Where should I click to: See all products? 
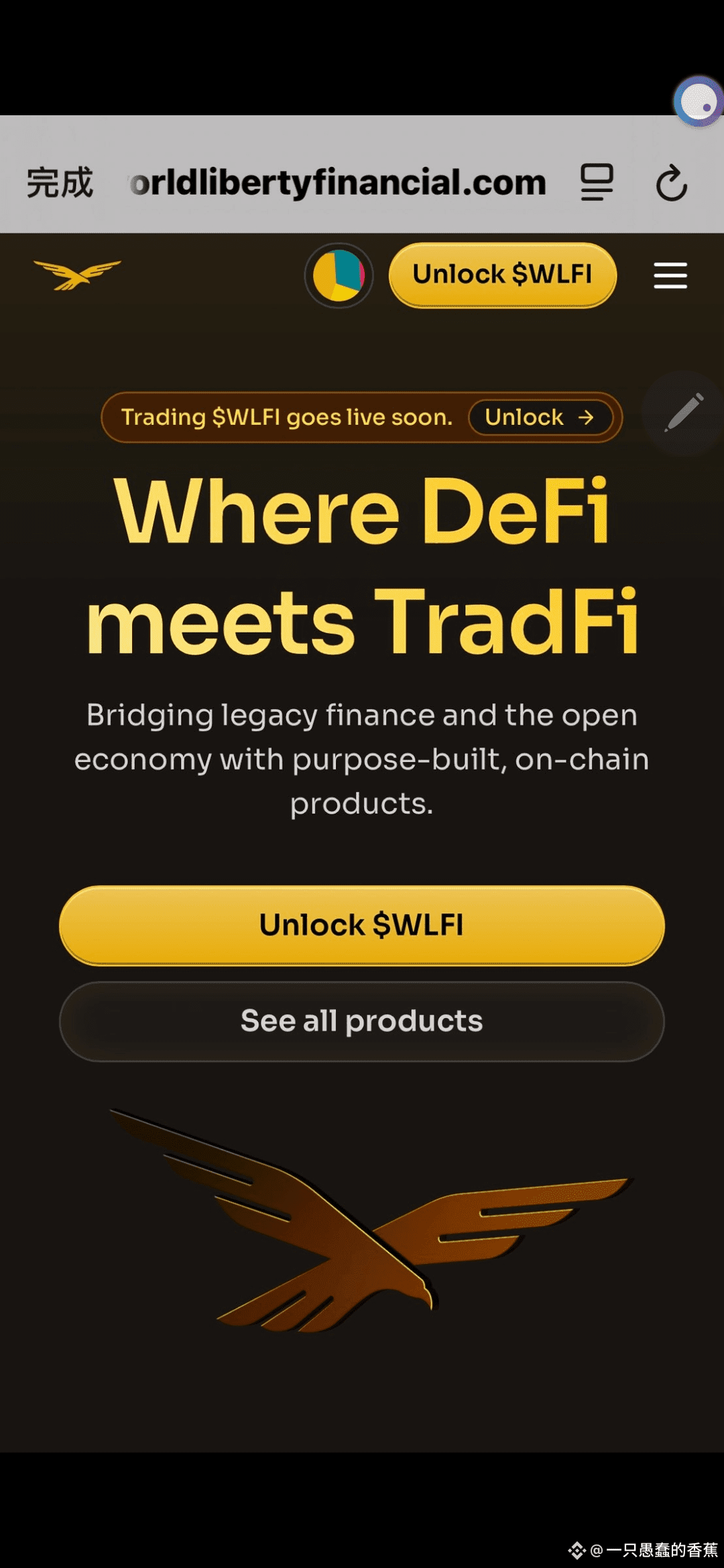point(362,1021)
